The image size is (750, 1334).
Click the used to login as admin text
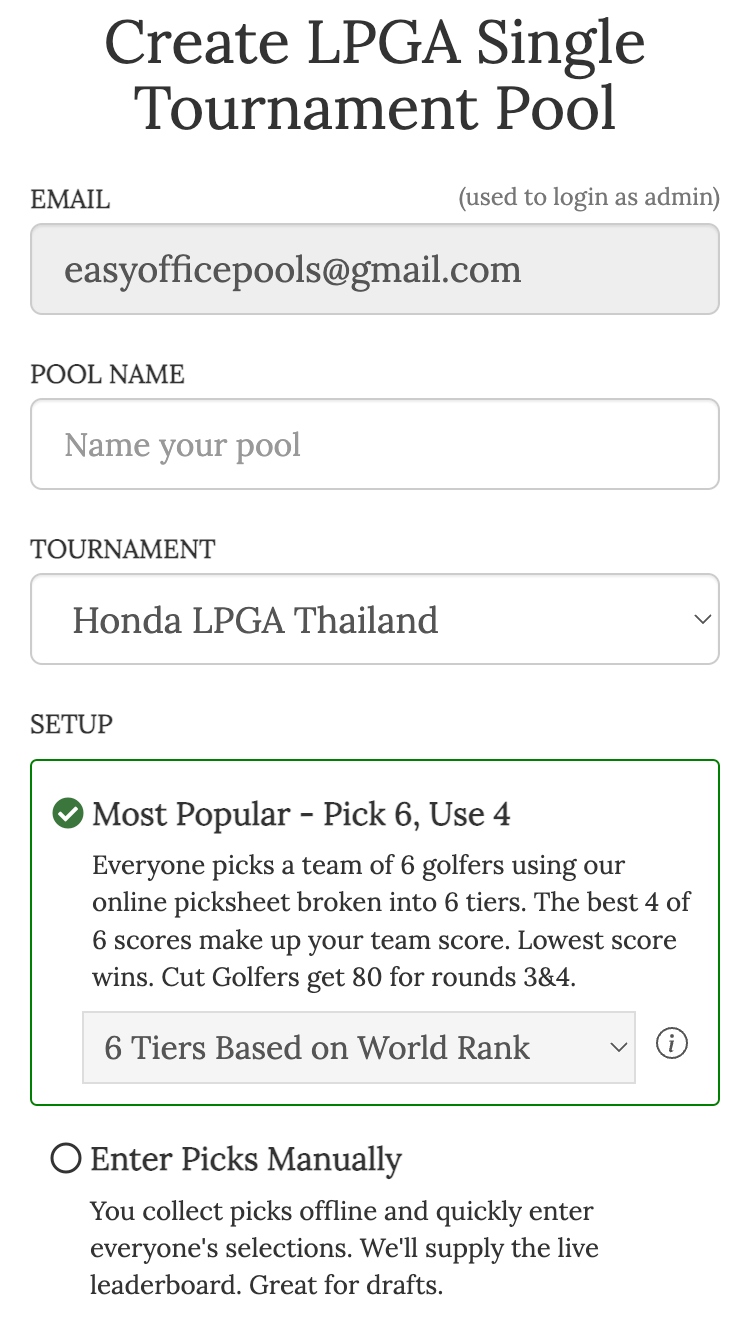pos(589,197)
